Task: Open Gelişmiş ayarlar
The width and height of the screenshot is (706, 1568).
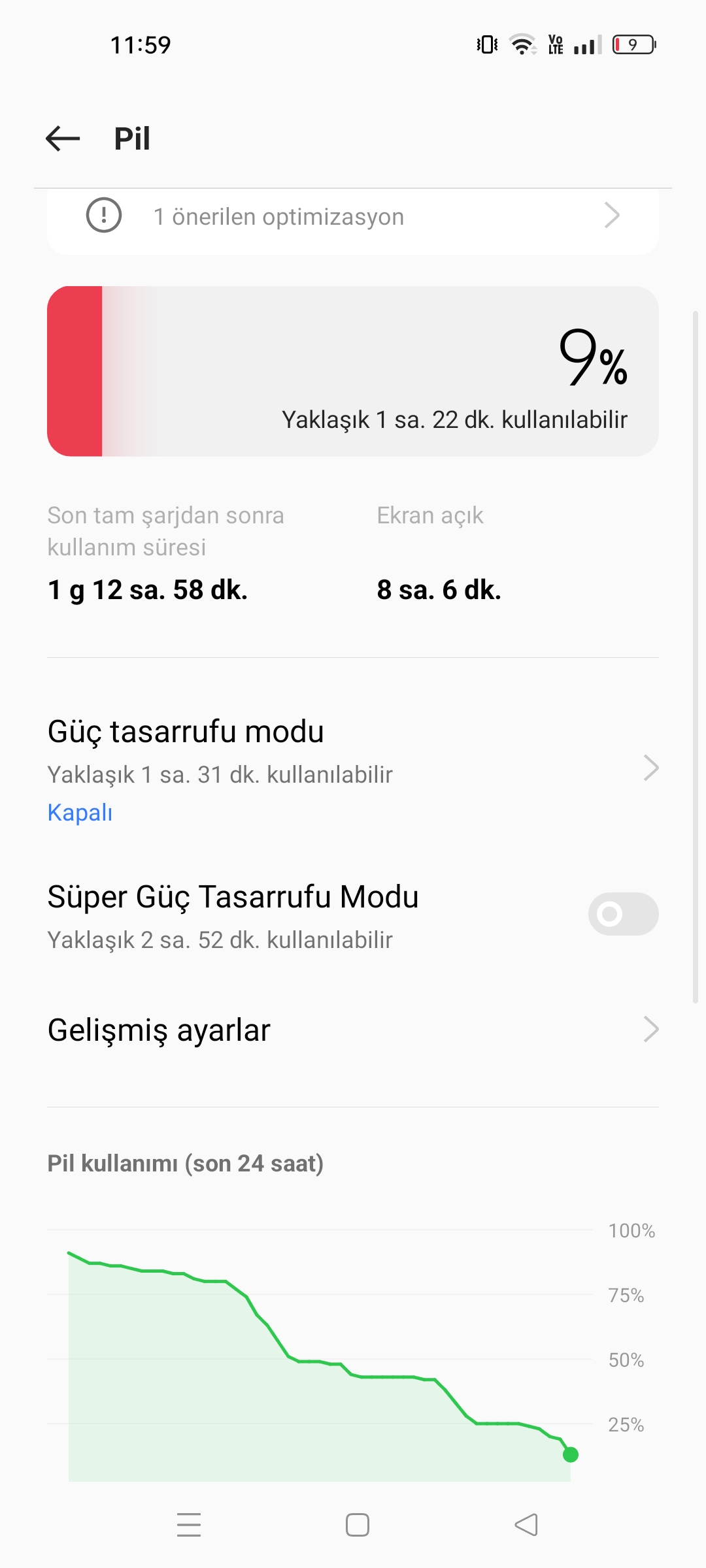Action: tap(353, 1030)
